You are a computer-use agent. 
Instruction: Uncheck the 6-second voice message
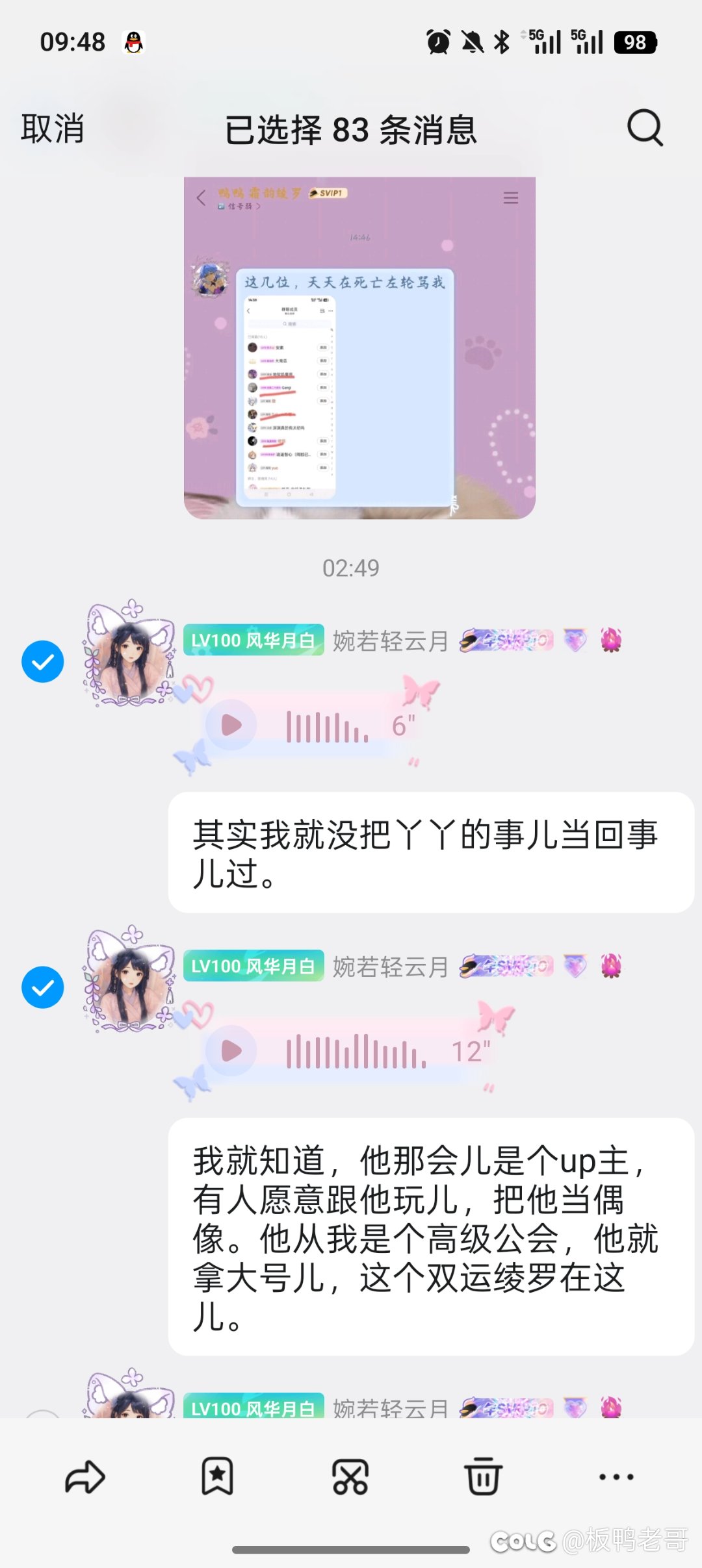43,661
